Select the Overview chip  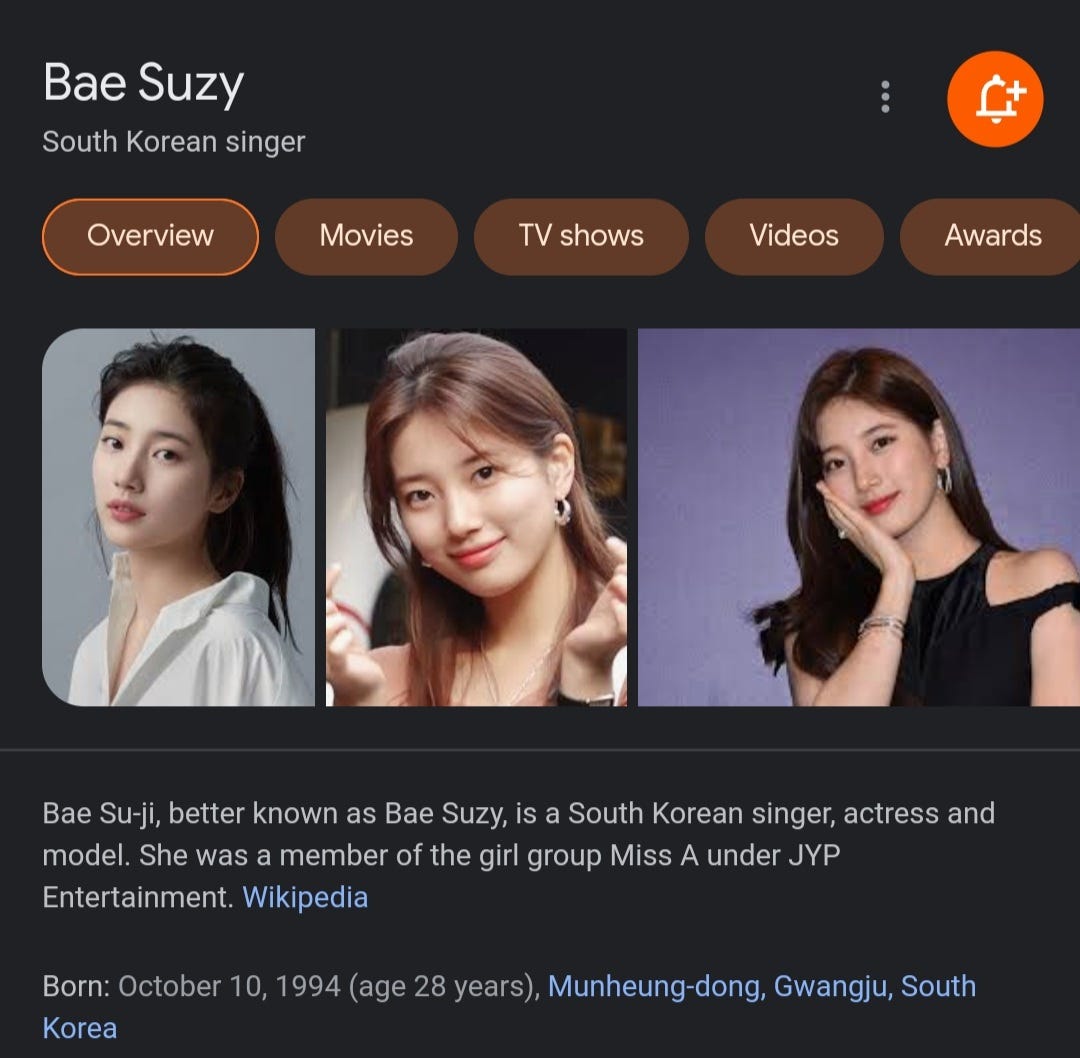tap(150, 236)
